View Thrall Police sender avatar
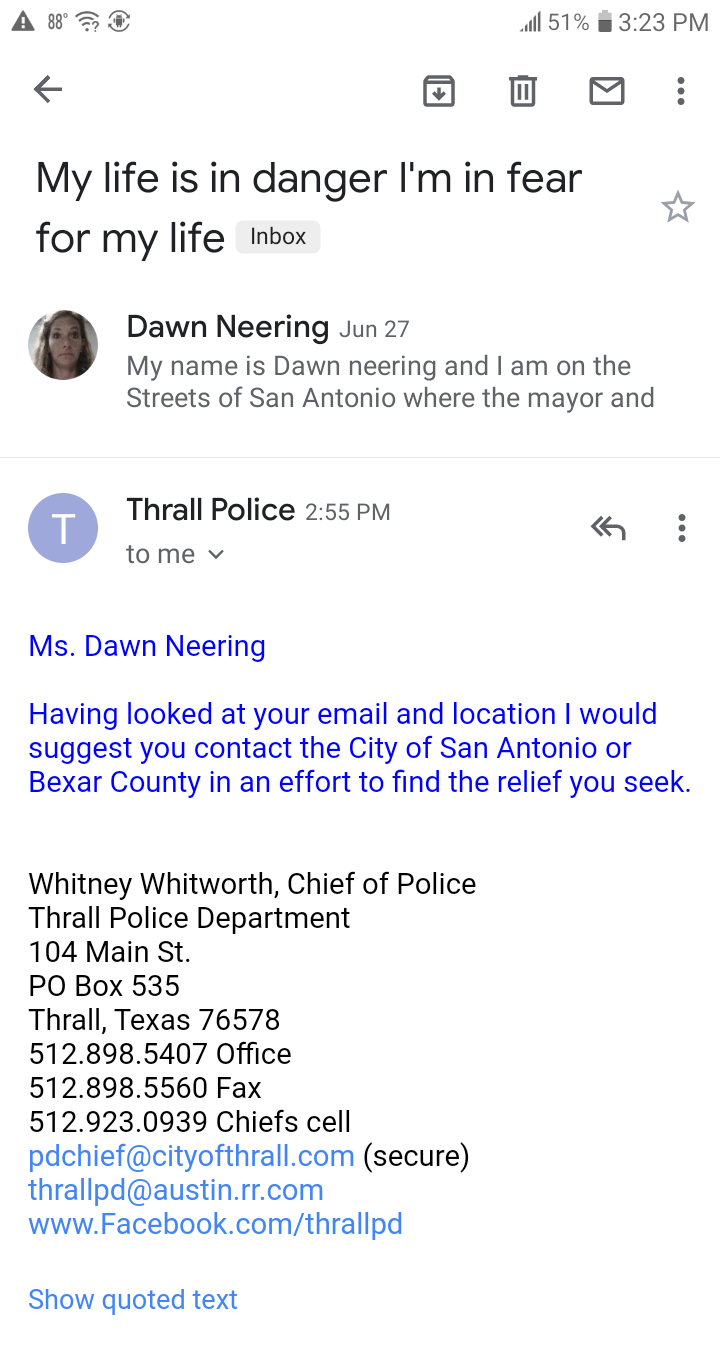 click(x=63, y=528)
